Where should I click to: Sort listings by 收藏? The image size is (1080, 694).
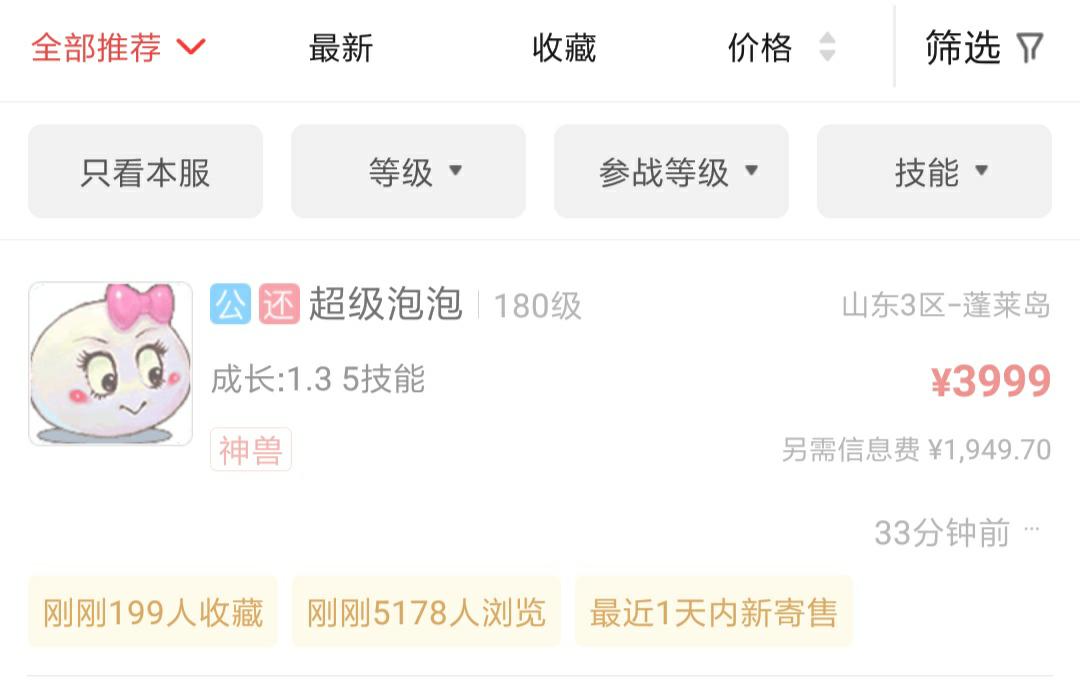pos(564,48)
